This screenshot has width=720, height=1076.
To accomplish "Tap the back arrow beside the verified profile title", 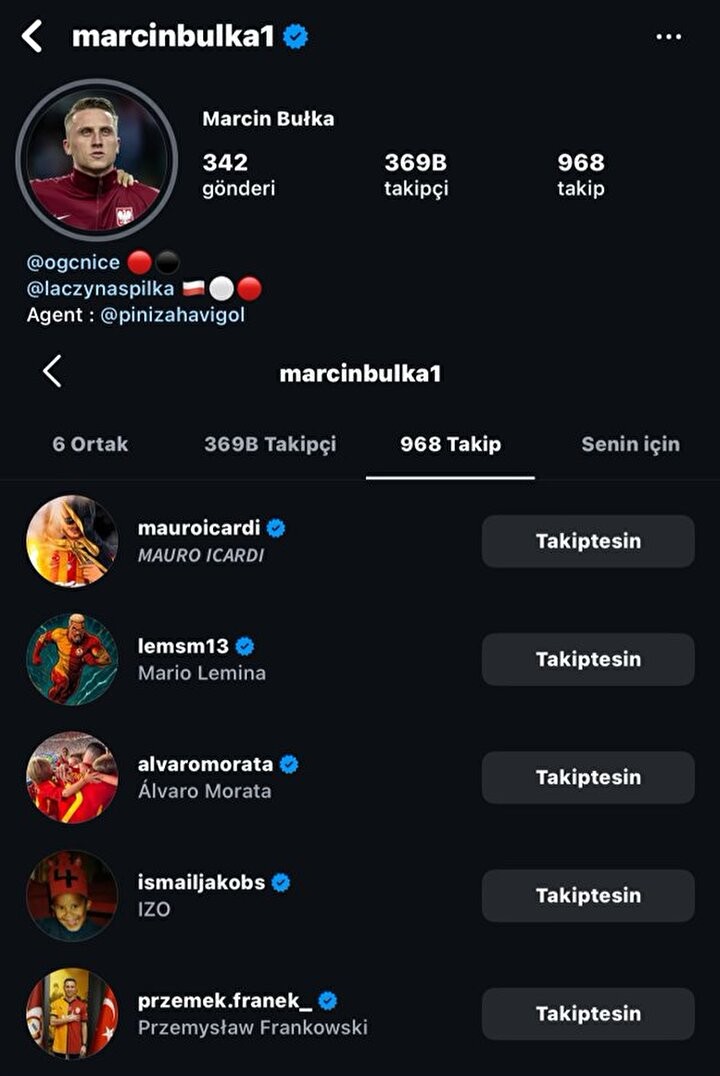I will 33,37.
